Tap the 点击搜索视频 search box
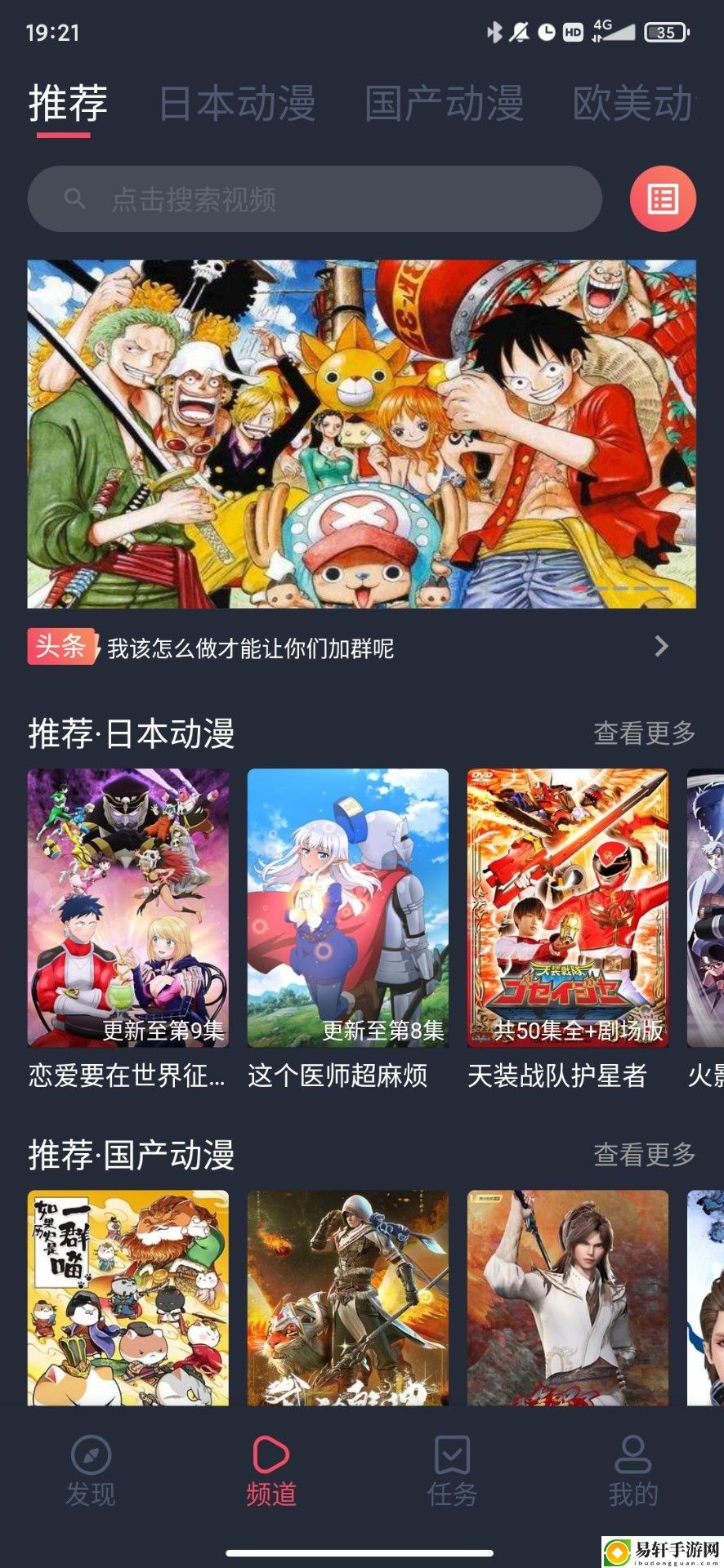This screenshot has width=724, height=1568. pyautogui.click(x=315, y=198)
